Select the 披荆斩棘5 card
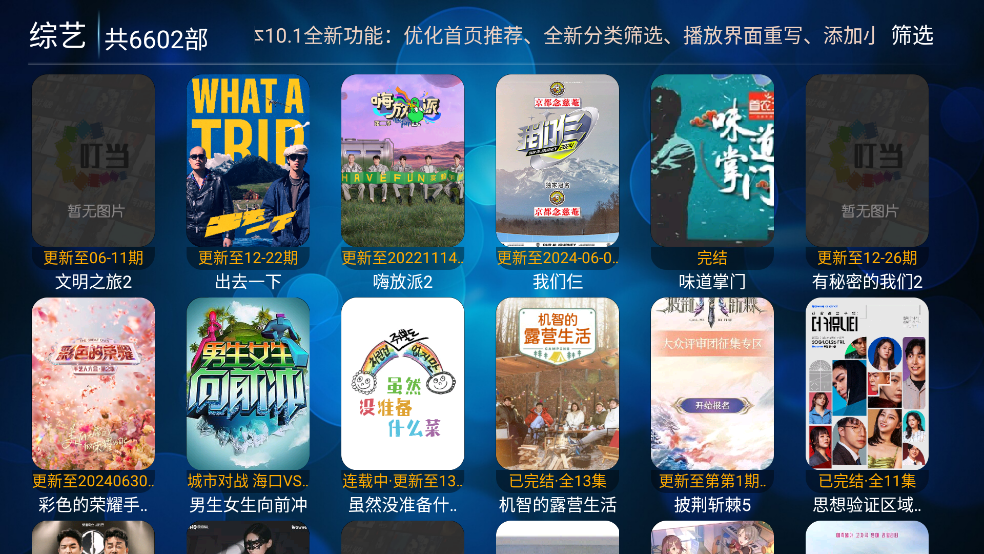The height and width of the screenshot is (554, 984). click(x=712, y=393)
